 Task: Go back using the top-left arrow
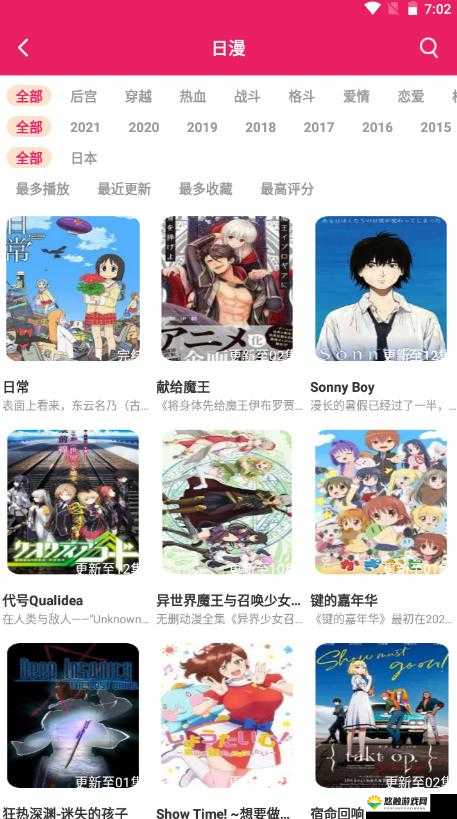pos(23,48)
